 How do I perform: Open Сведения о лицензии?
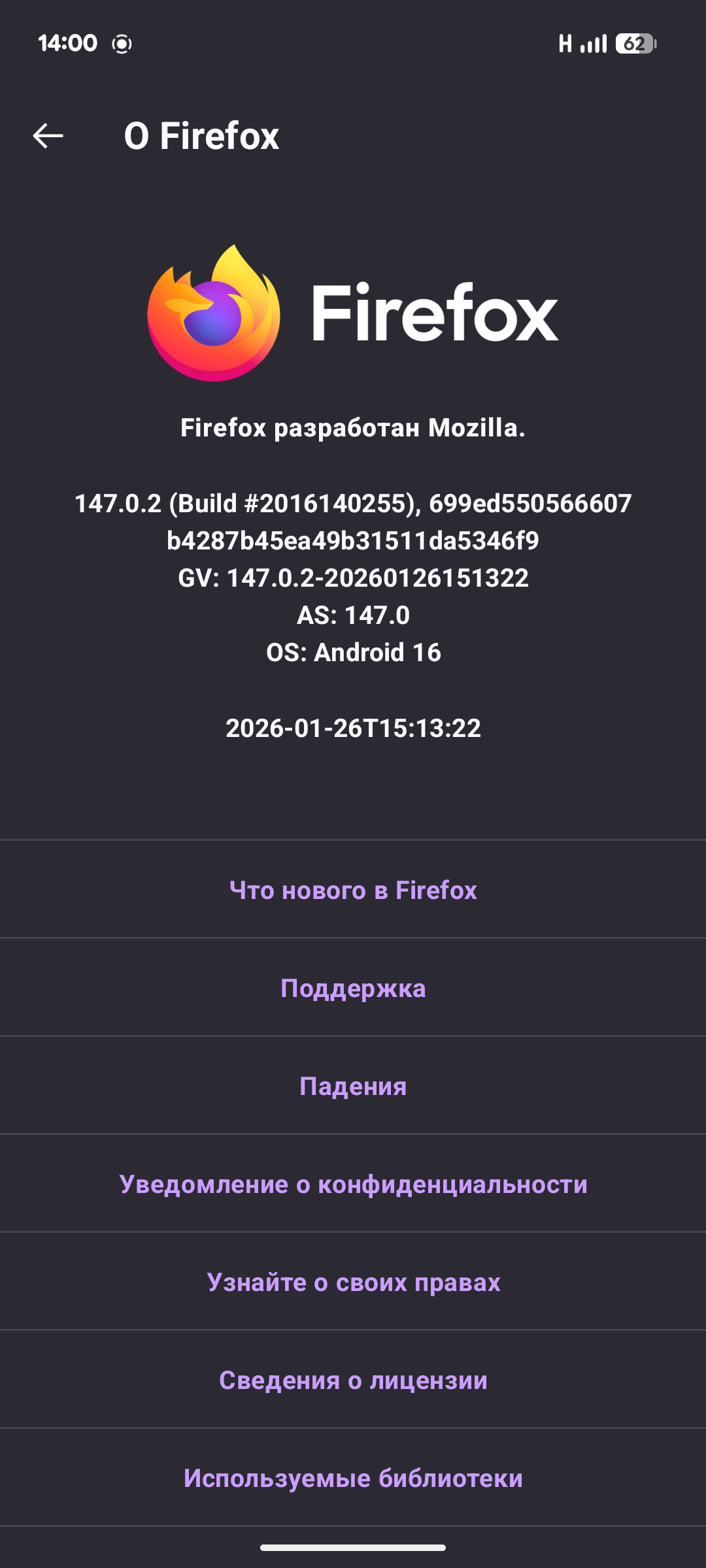point(353,1380)
